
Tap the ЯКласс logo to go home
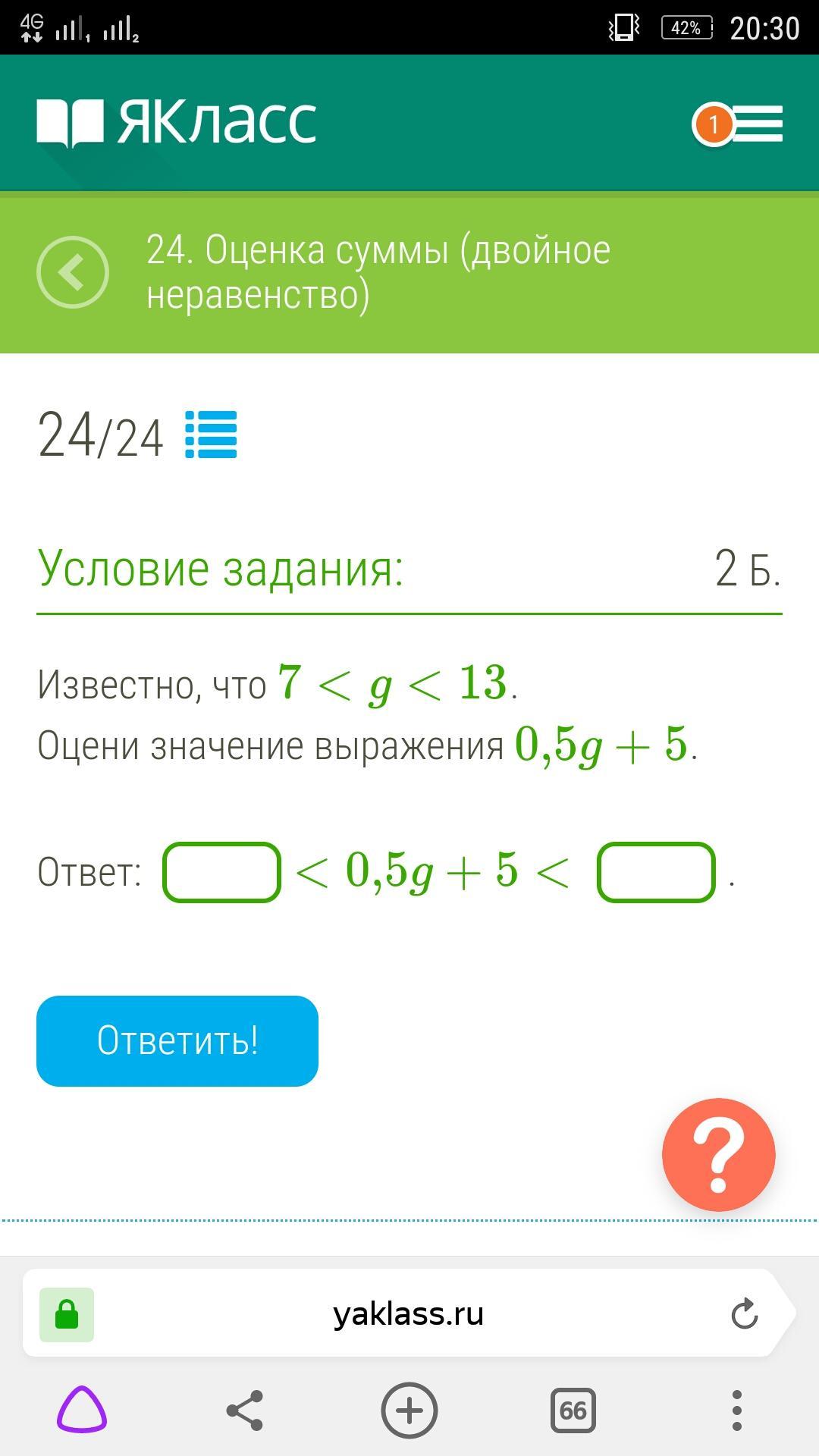click(x=177, y=122)
